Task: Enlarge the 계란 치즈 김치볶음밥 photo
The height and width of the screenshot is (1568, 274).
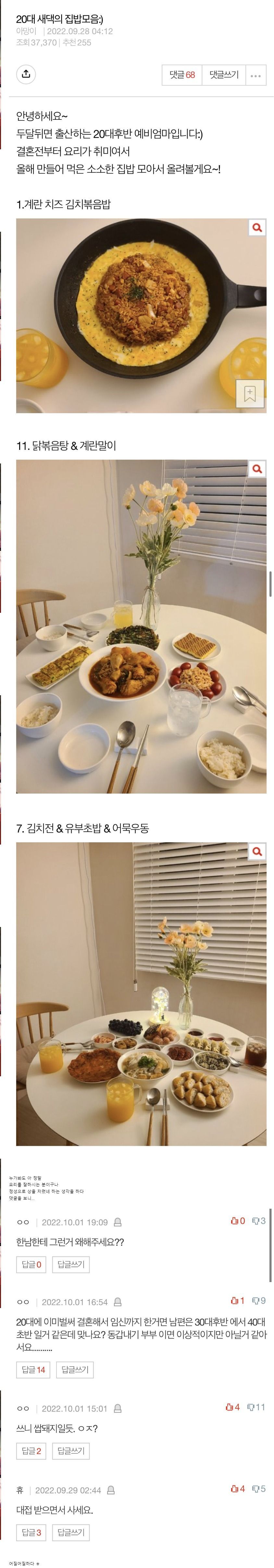Action: tap(257, 228)
